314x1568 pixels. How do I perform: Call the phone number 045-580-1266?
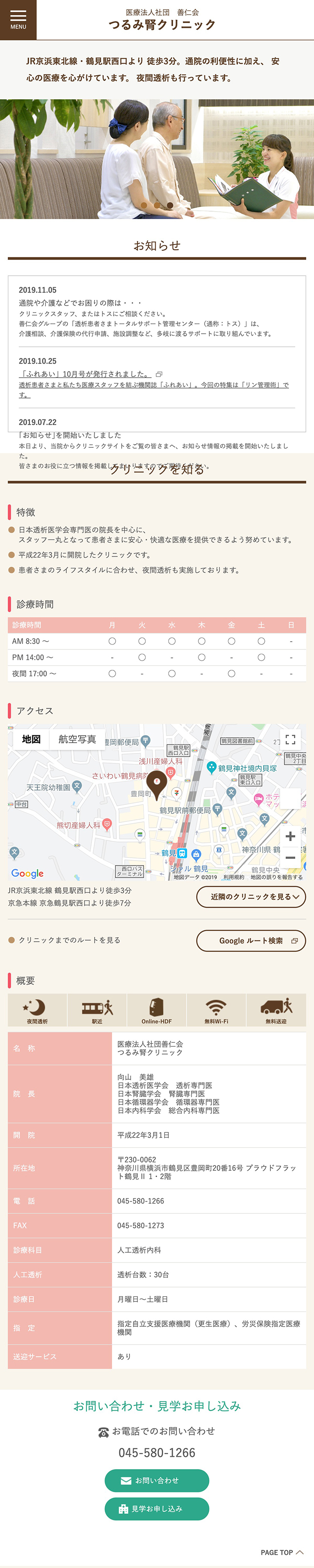[x=157, y=1452]
